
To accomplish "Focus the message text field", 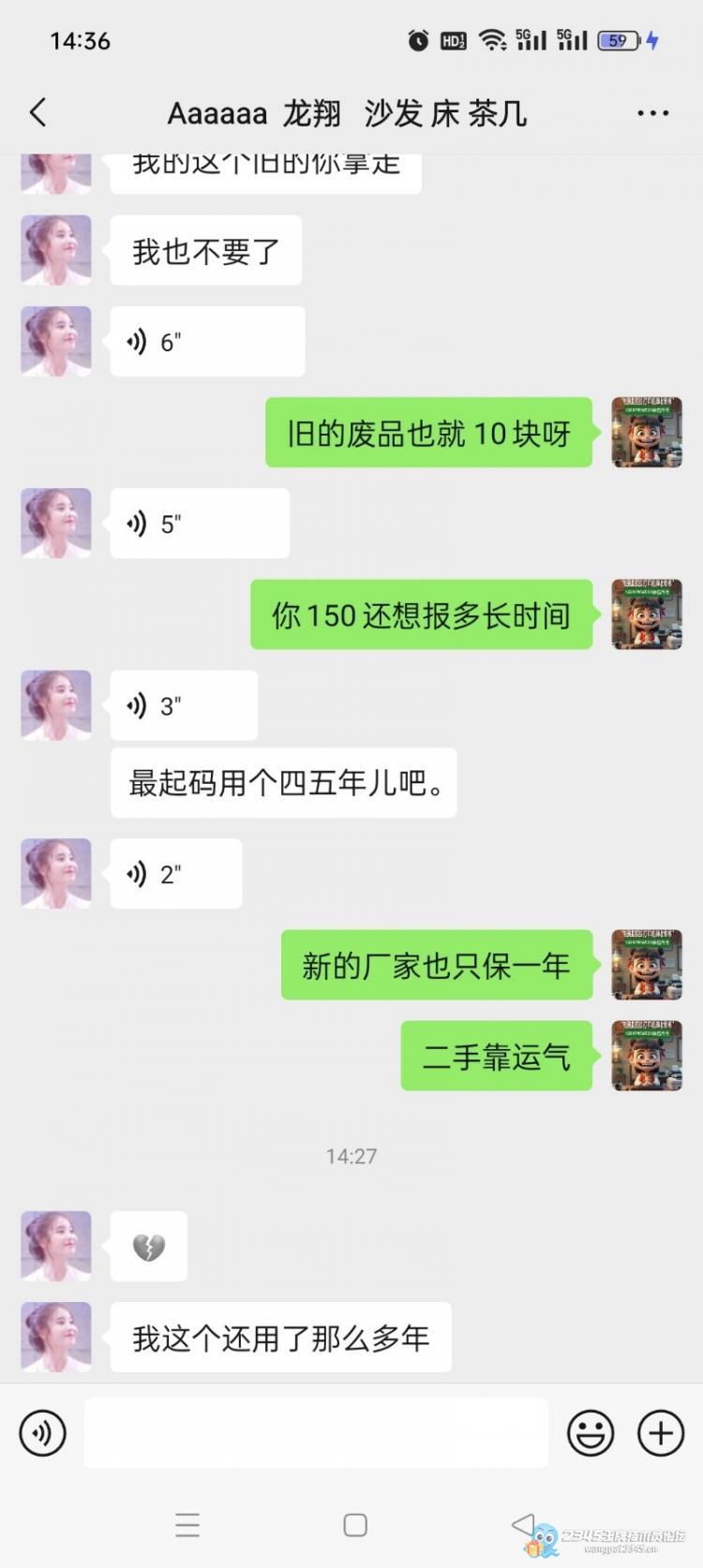I will [x=316, y=1433].
